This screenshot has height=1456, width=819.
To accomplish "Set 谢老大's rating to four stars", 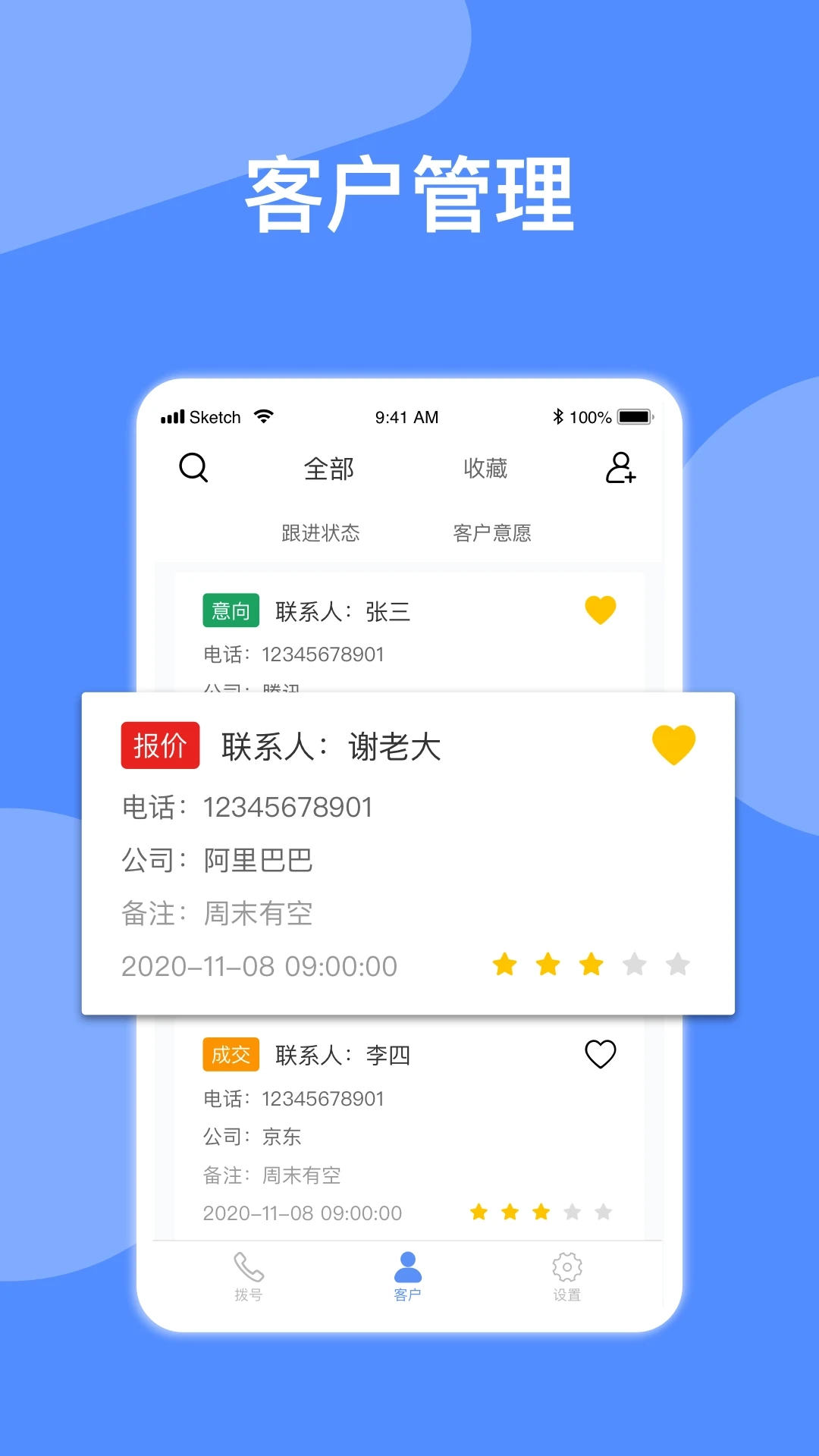I will coord(634,965).
